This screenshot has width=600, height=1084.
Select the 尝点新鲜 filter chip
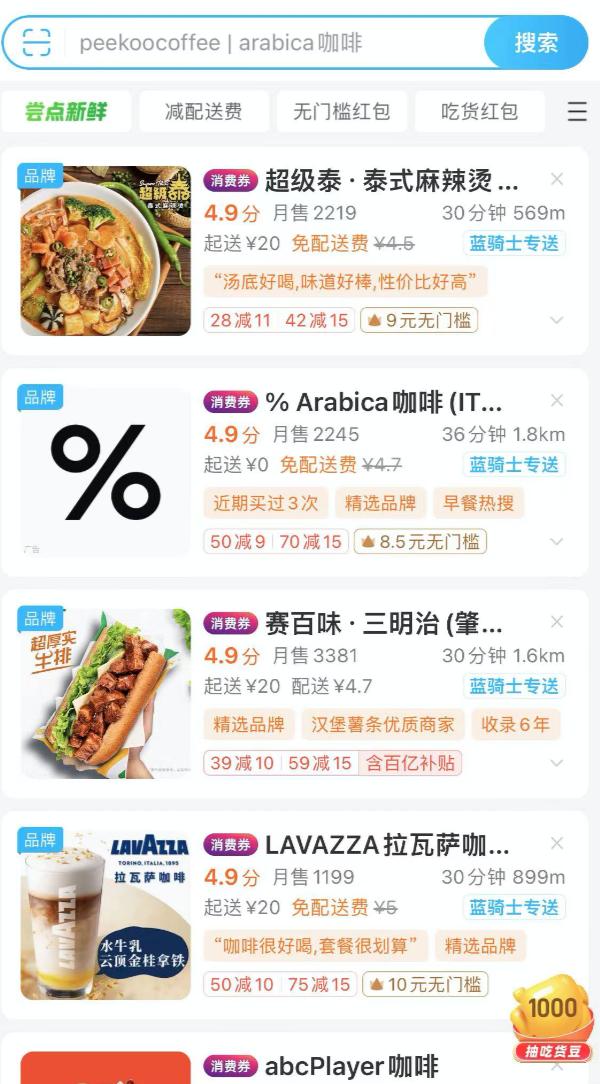click(66, 112)
